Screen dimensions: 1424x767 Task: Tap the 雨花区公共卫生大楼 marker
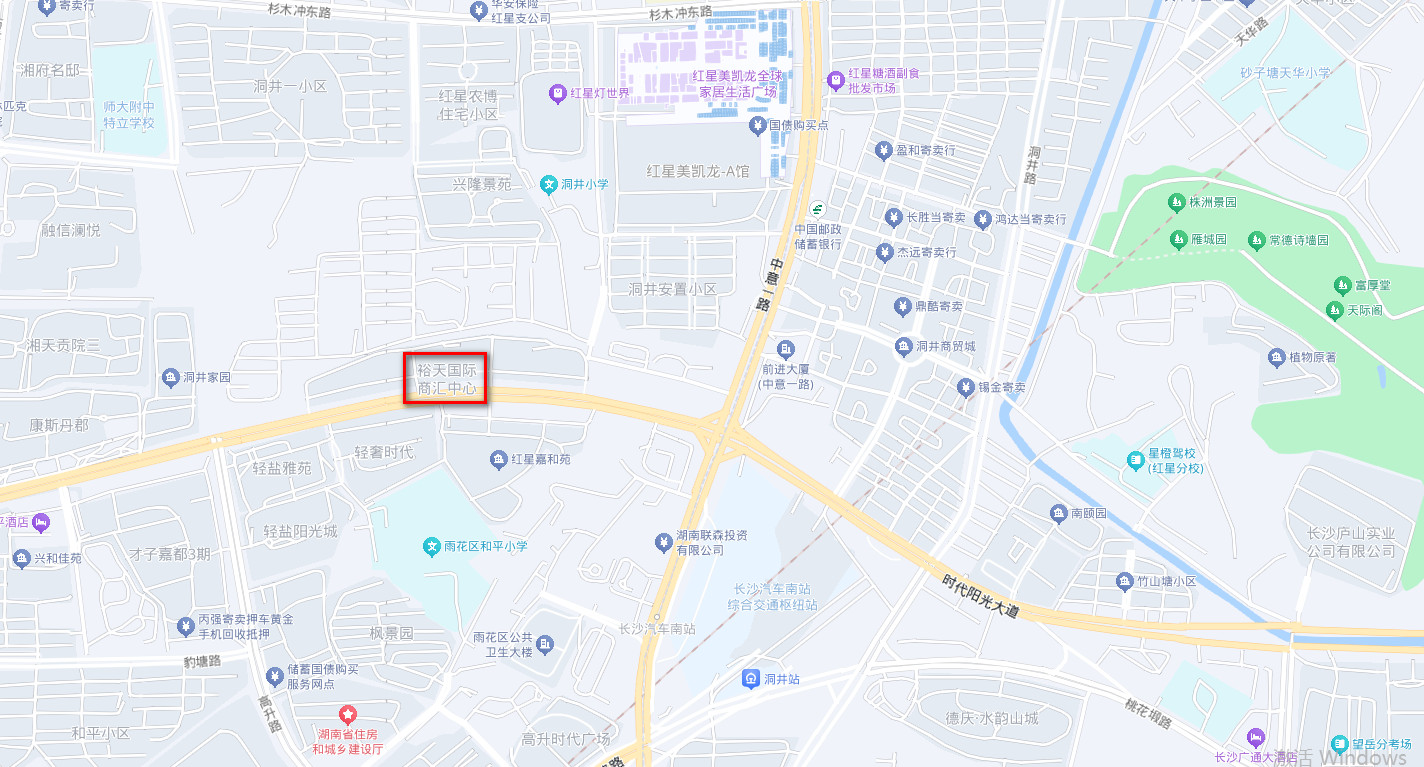tap(545, 644)
